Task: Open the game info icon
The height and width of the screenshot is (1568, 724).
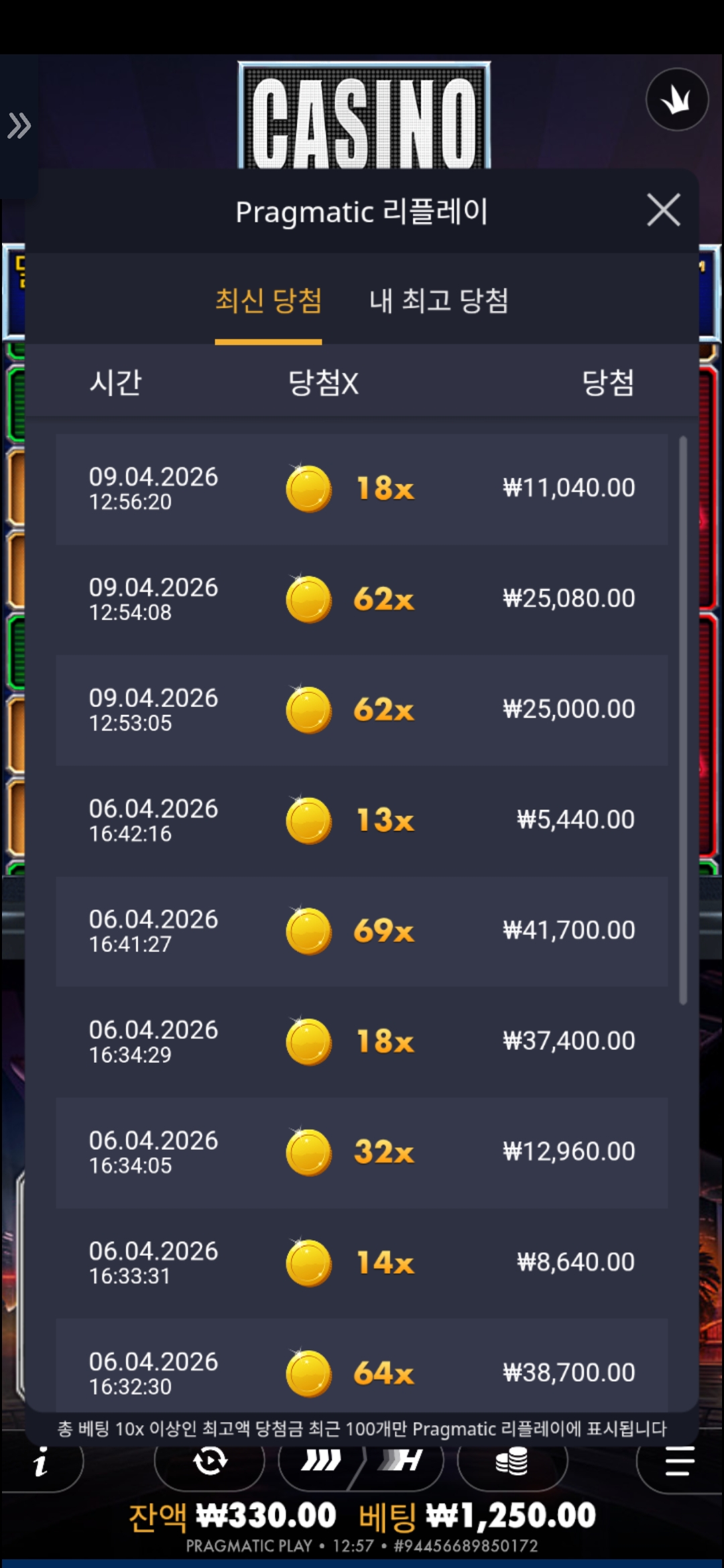Action: tap(42, 1462)
